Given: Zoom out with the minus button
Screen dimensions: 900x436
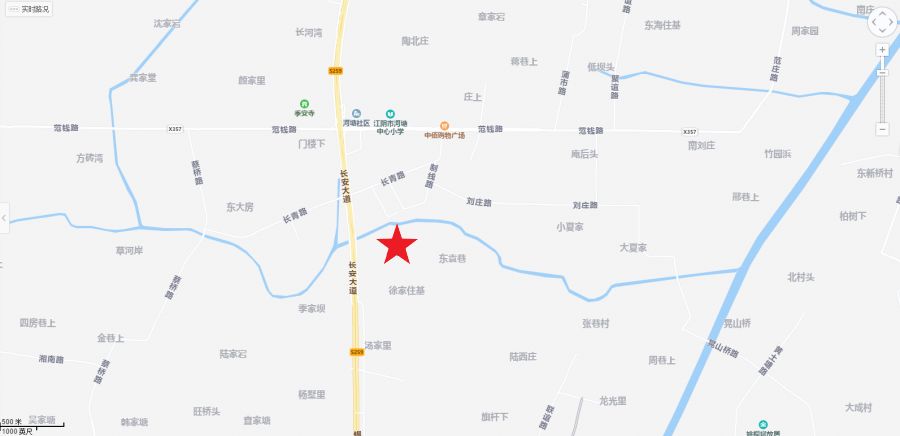Looking at the screenshot, I should click(x=882, y=129).
